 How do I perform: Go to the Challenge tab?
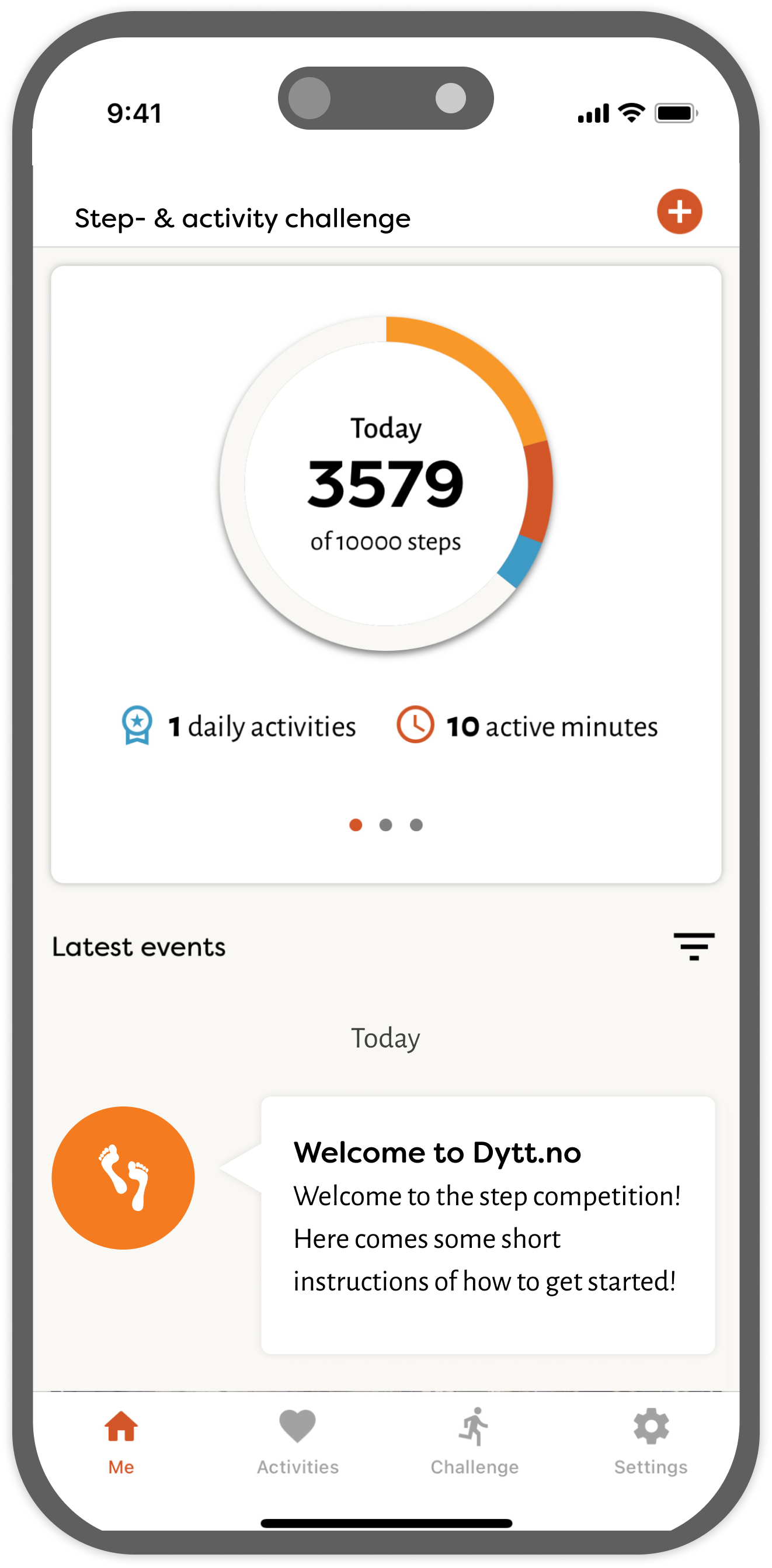[475, 1440]
